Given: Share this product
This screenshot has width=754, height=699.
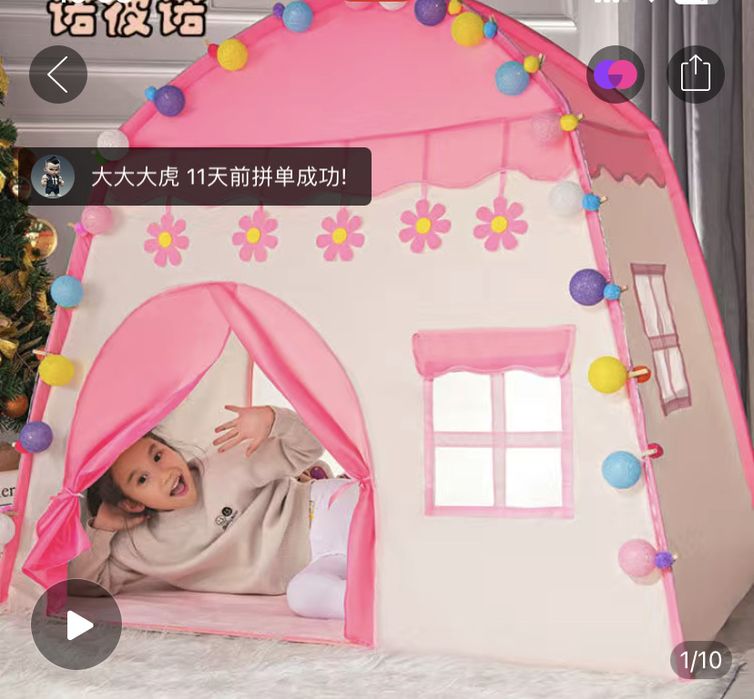Looking at the screenshot, I should click(696, 75).
